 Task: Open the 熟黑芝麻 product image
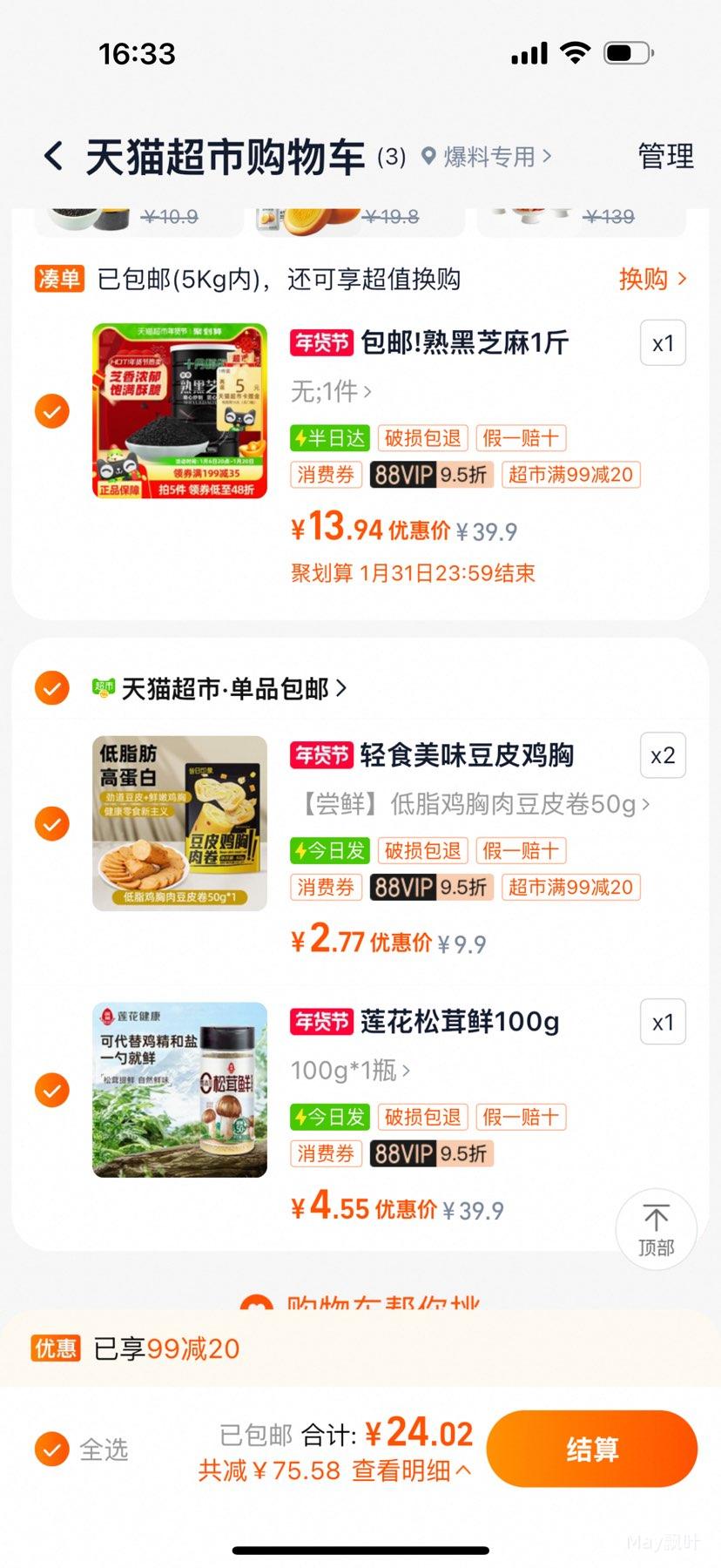(x=180, y=410)
